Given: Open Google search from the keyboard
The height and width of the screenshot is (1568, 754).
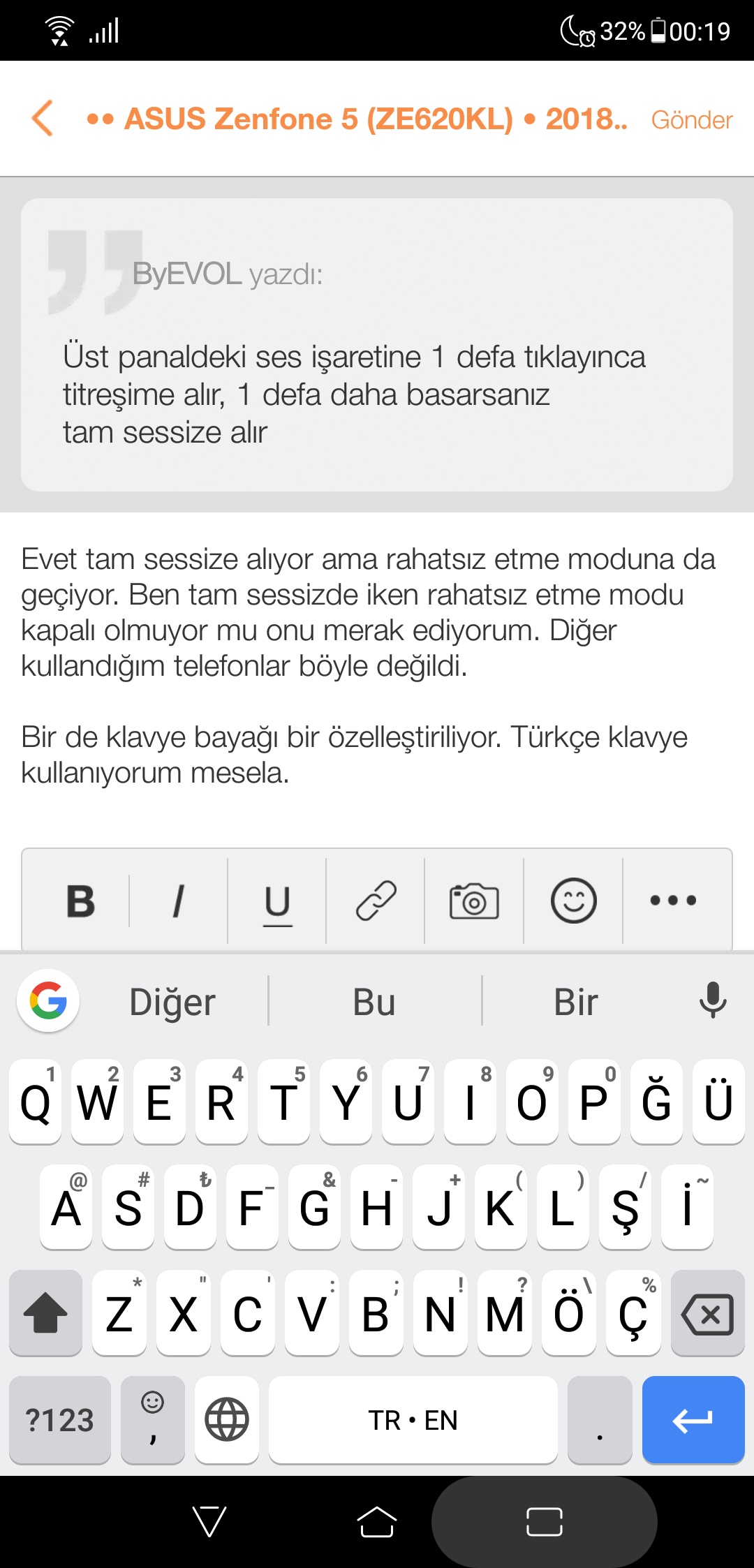Looking at the screenshot, I should point(48,1000).
